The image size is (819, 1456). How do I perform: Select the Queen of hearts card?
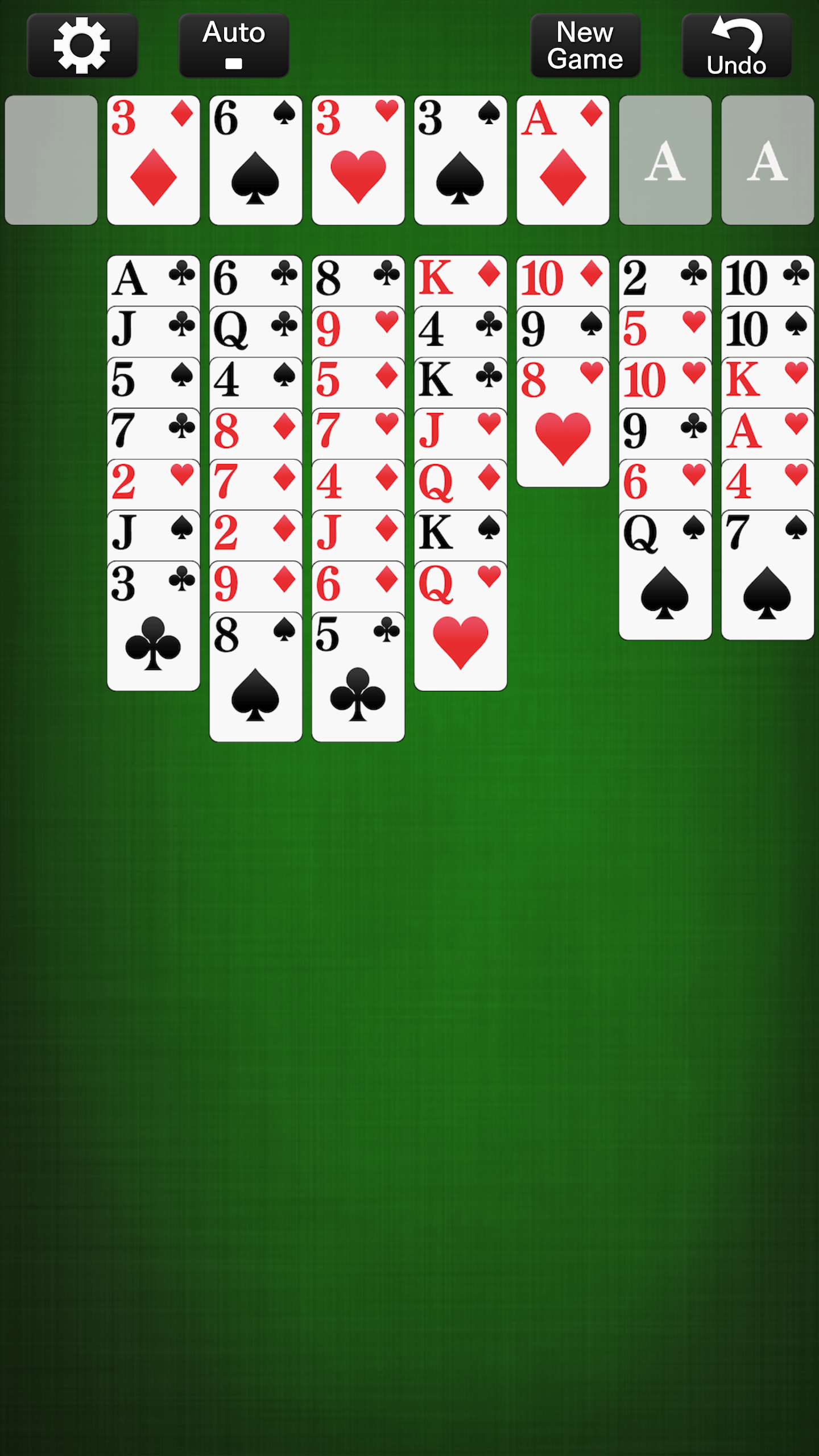click(x=461, y=626)
